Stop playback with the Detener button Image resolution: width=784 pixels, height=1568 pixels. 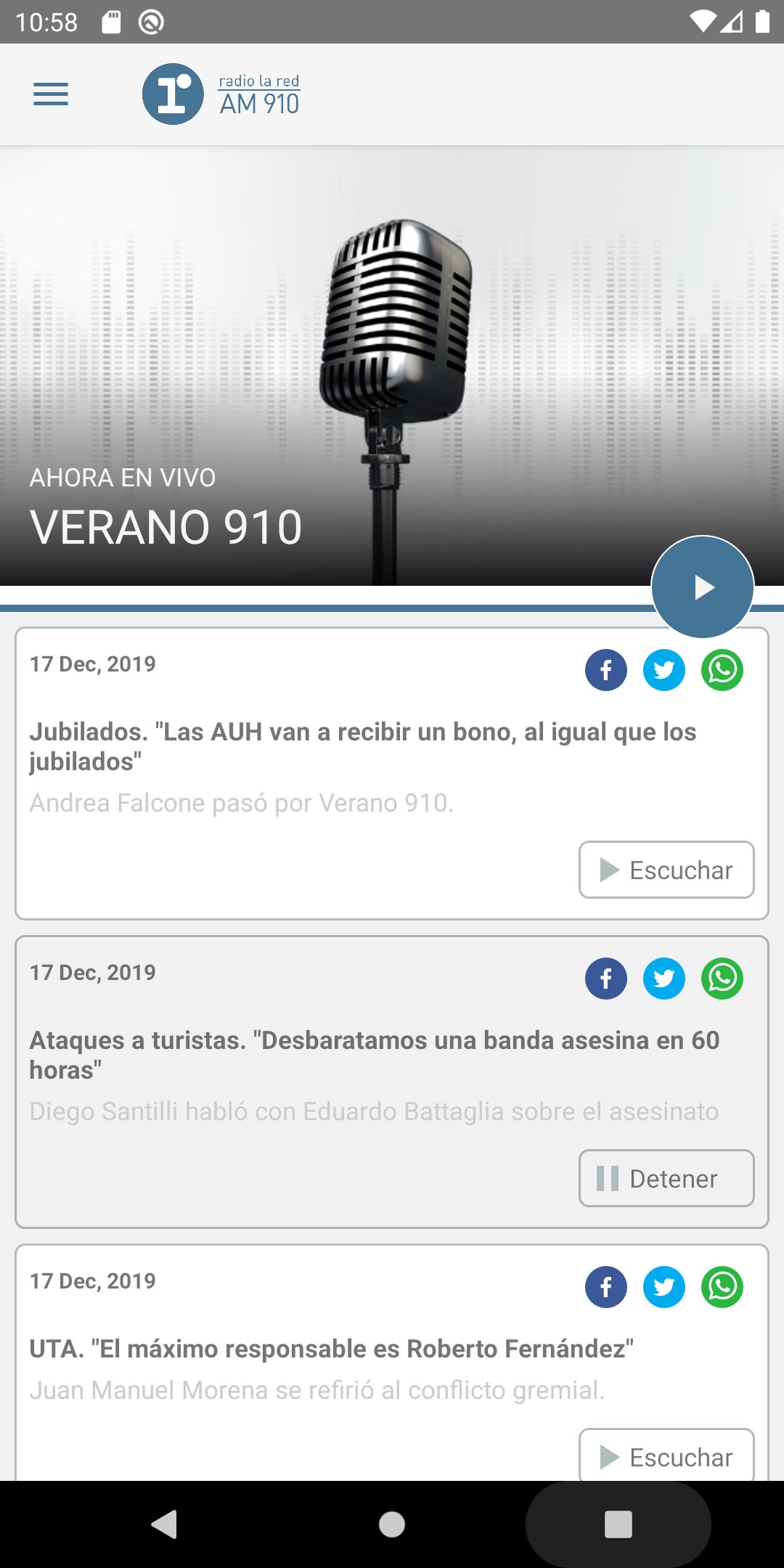(666, 1178)
